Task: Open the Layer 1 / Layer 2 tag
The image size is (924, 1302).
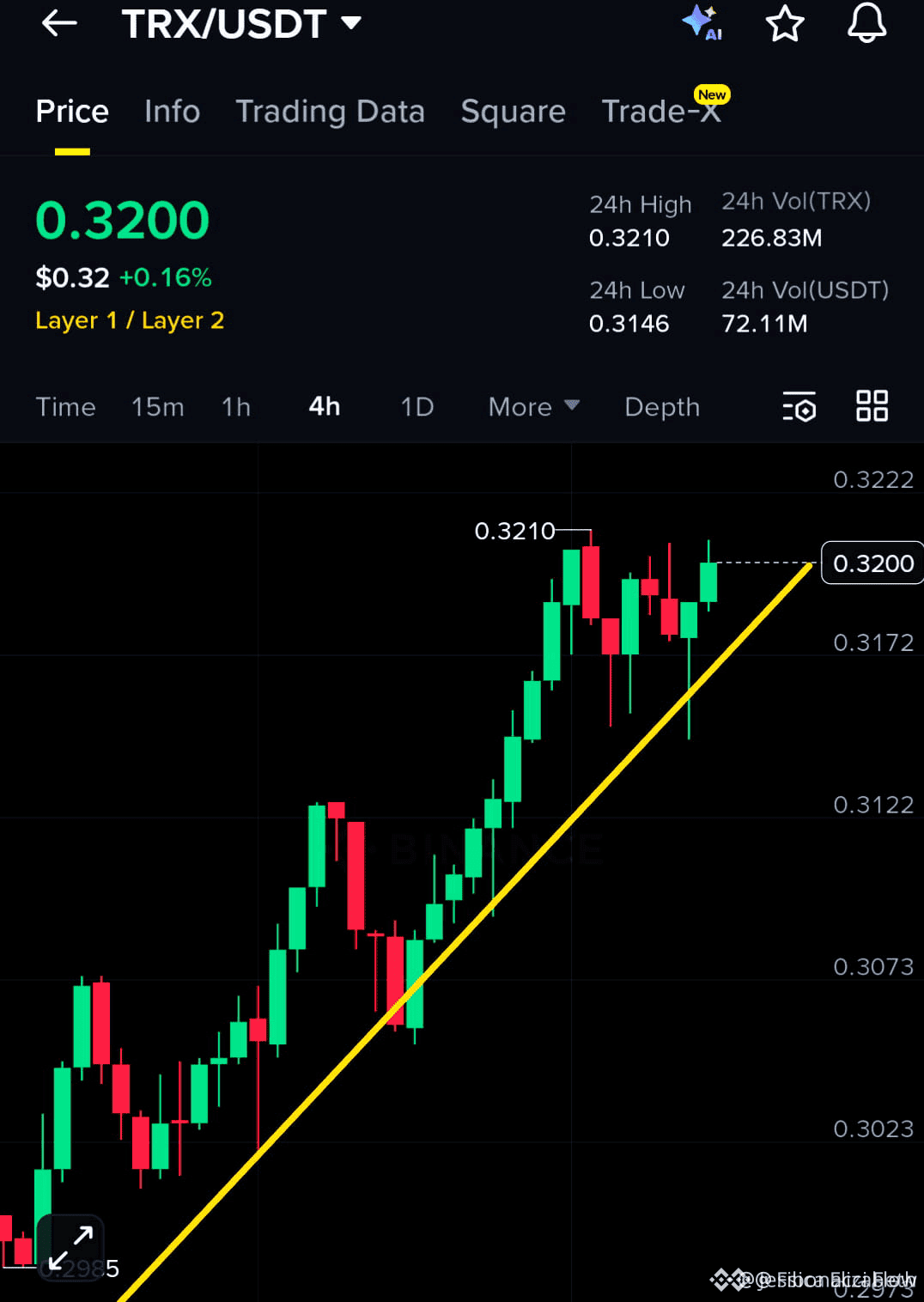Action: [130, 319]
